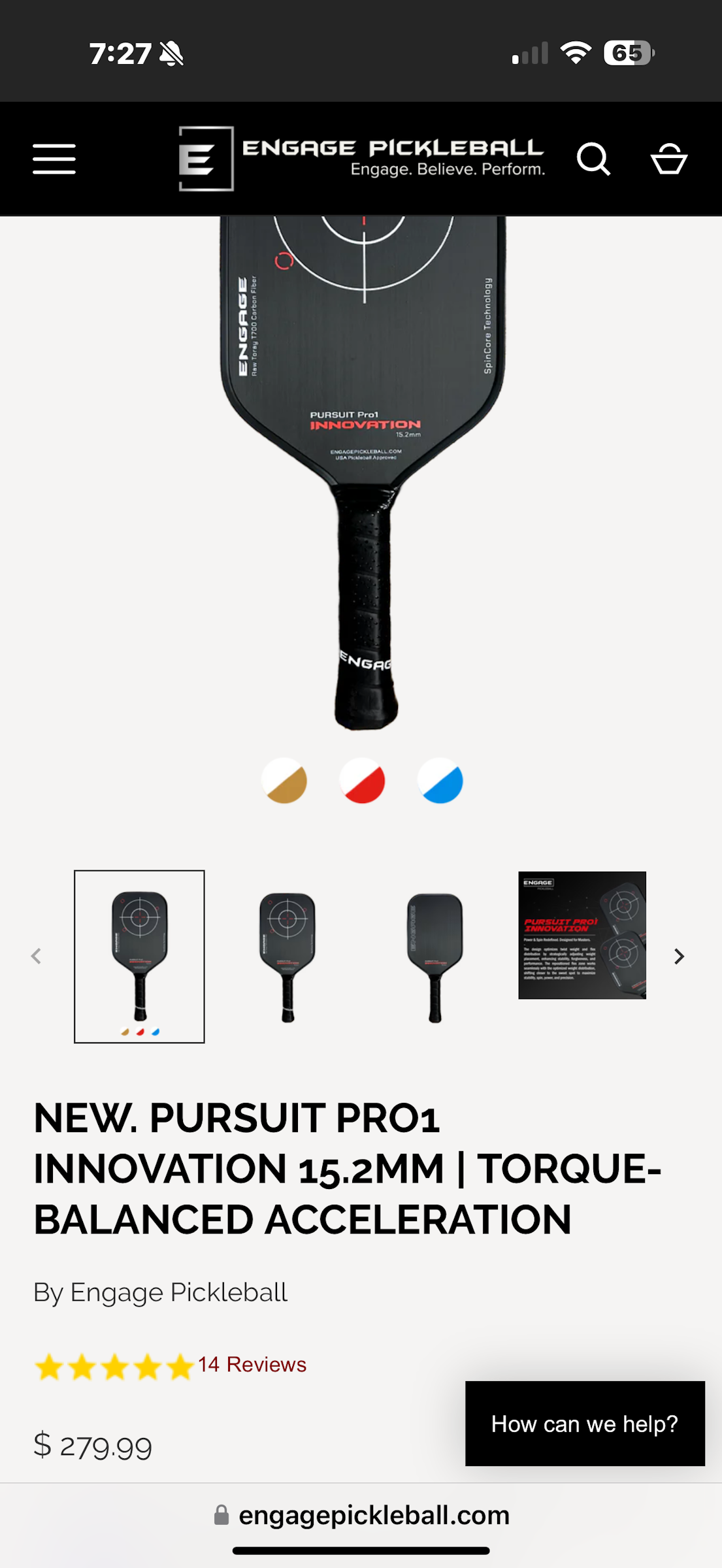
Task: Go to Engage Pickleball homepage logo
Action: pyautogui.click(x=362, y=159)
